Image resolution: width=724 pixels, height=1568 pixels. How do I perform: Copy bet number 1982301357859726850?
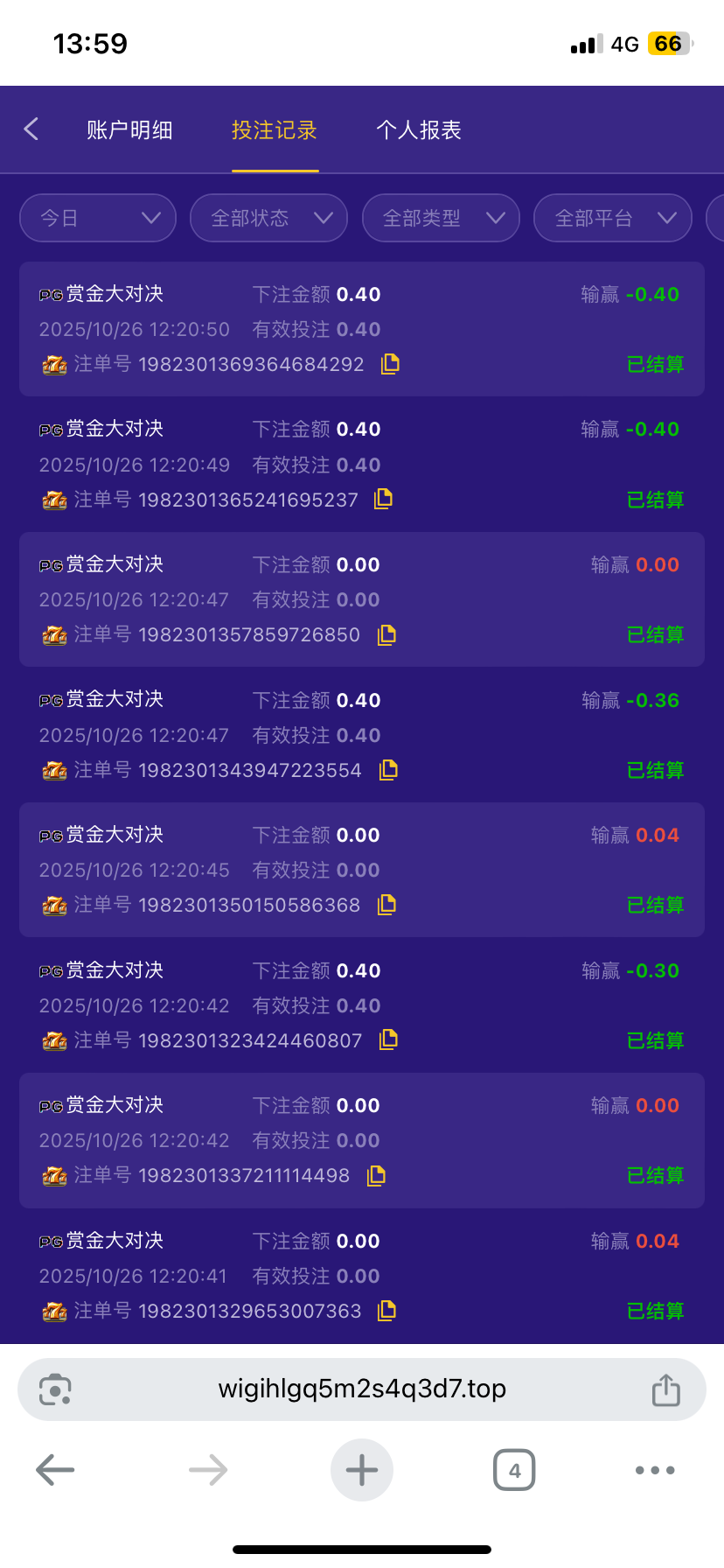[386, 634]
